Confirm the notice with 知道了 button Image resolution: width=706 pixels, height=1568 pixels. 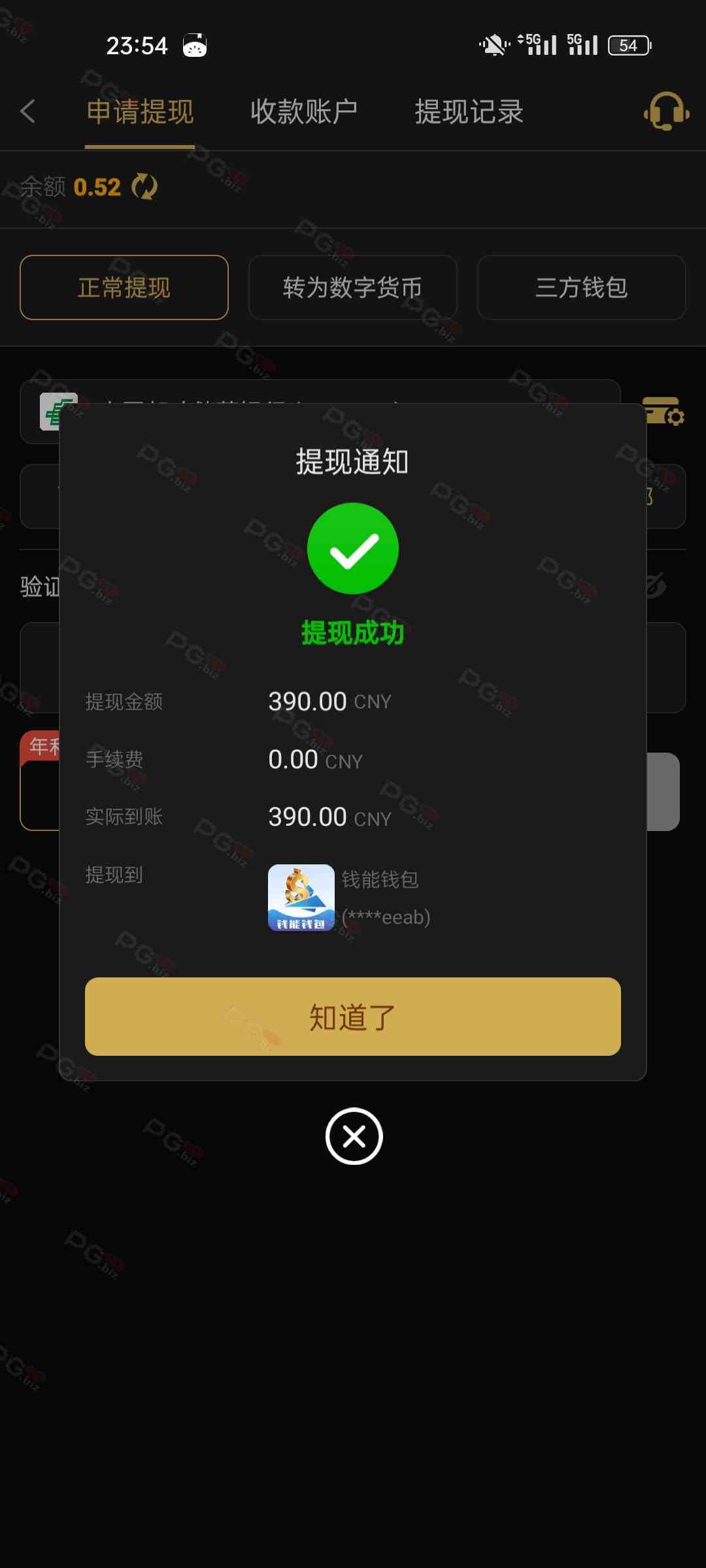pos(353,1017)
